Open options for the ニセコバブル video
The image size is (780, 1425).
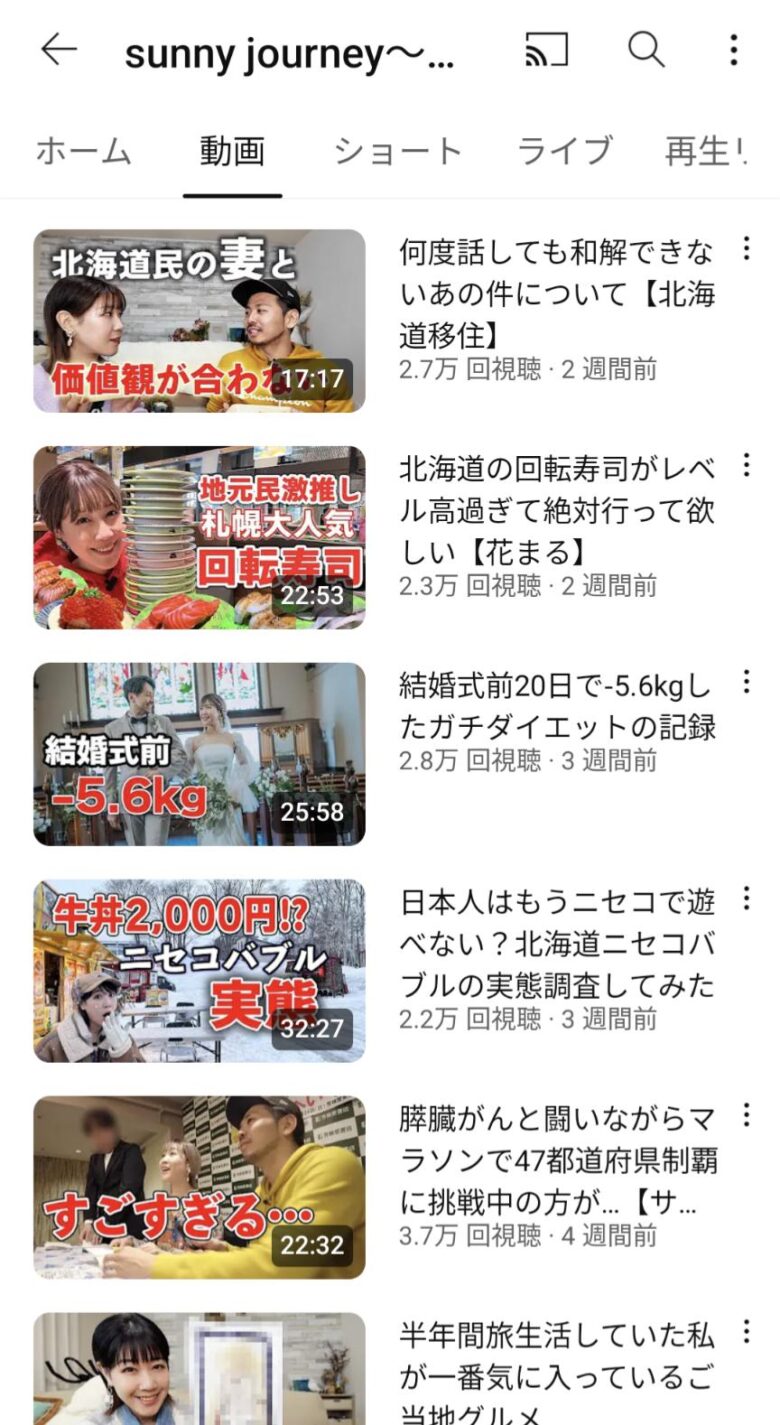coord(746,898)
